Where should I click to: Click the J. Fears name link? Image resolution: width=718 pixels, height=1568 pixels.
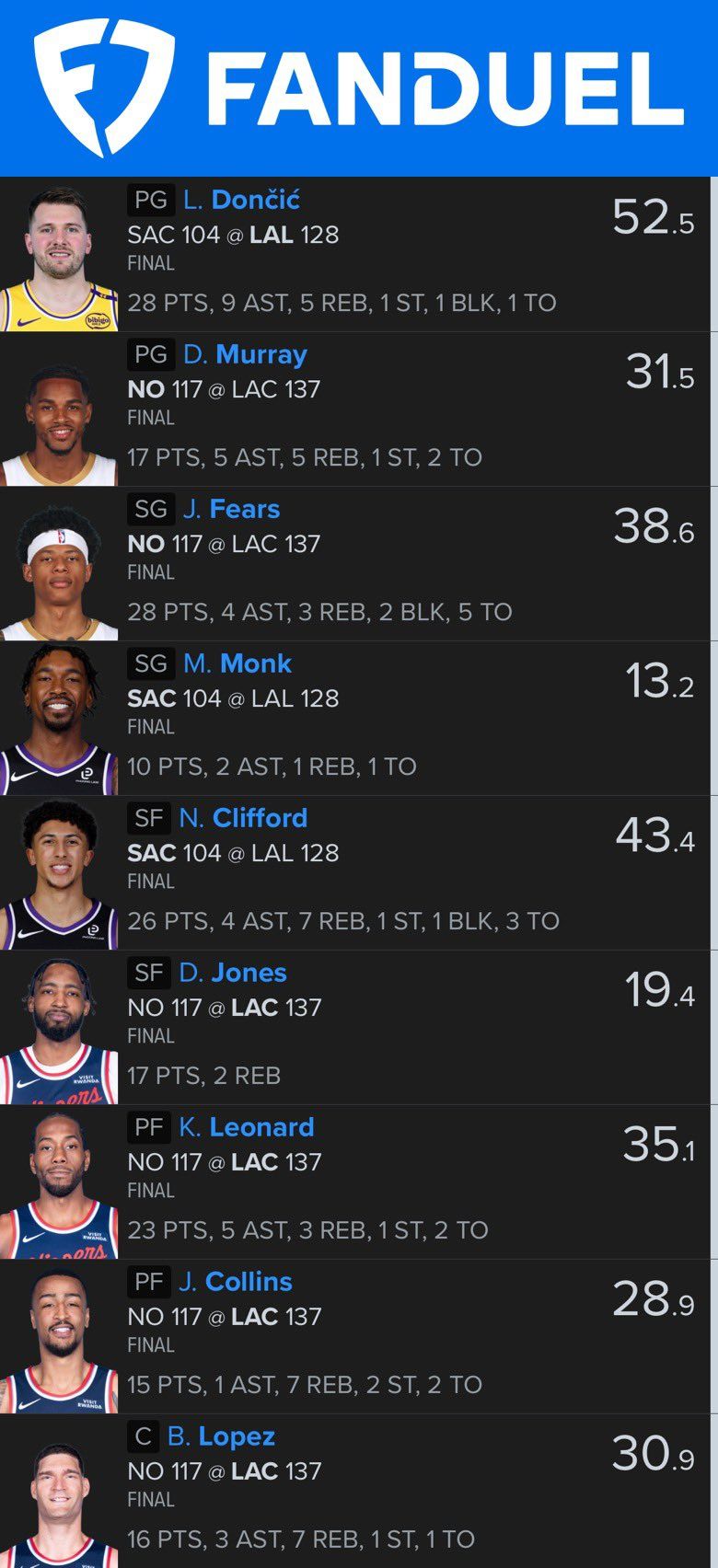[x=232, y=509]
